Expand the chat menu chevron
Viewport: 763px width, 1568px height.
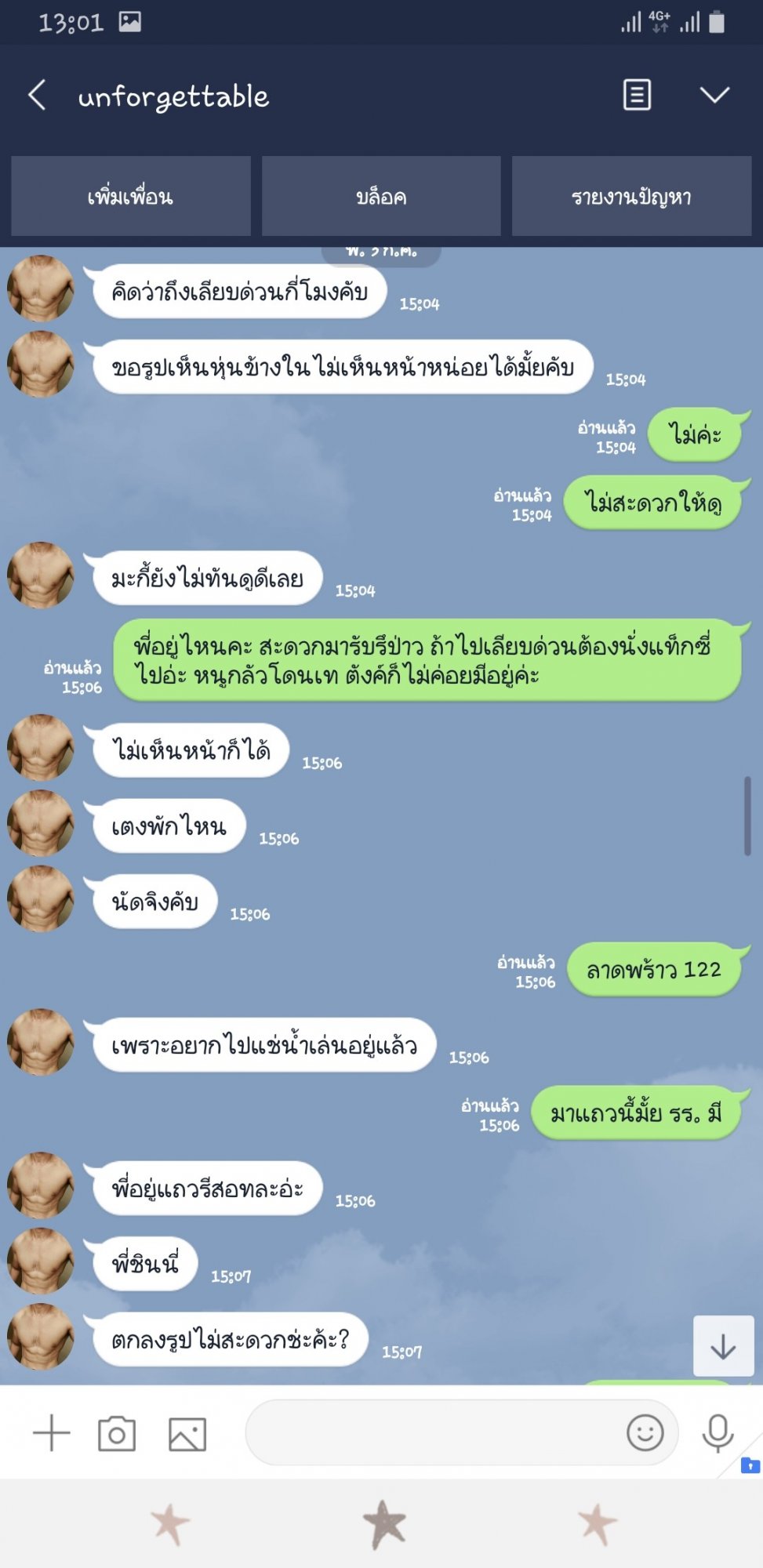tap(714, 96)
